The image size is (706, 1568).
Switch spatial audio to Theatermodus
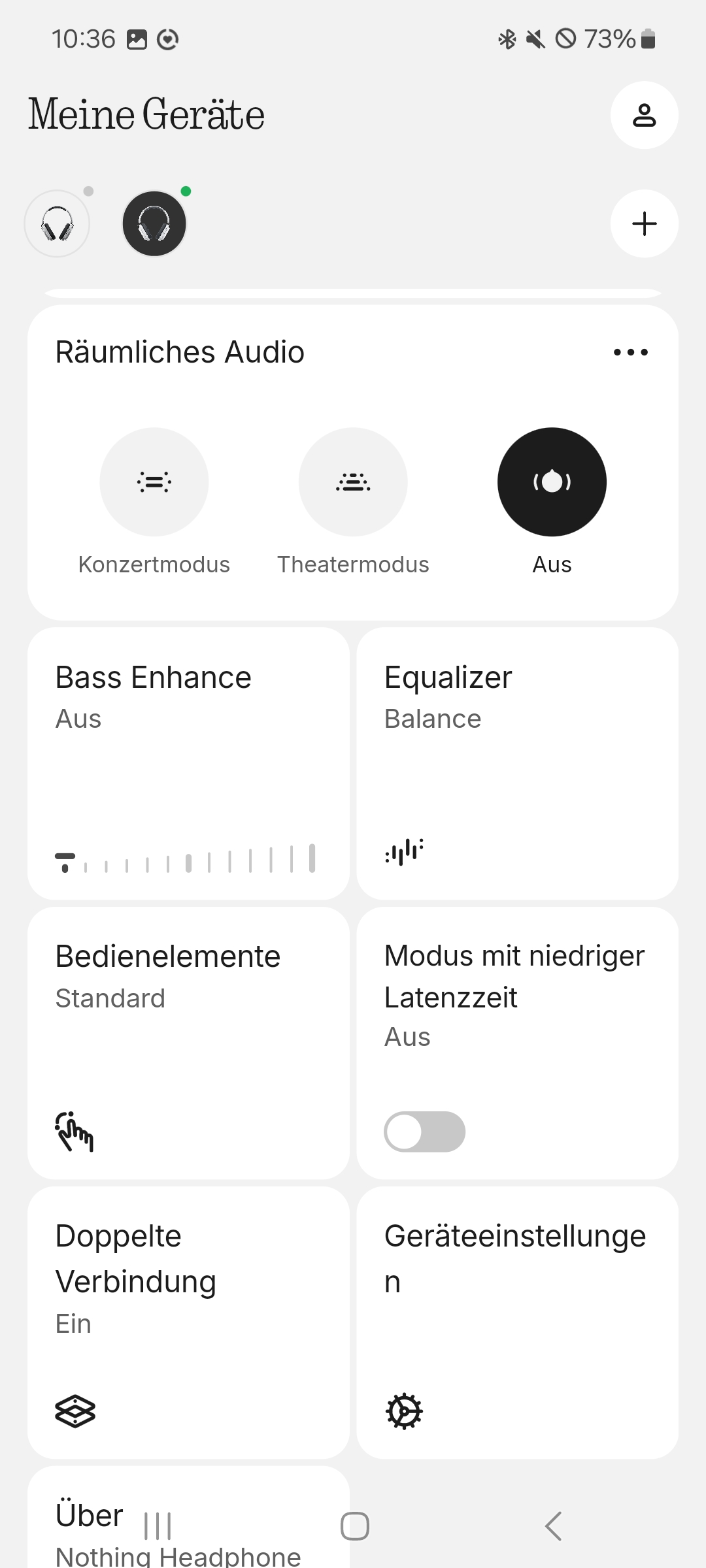(353, 482)
